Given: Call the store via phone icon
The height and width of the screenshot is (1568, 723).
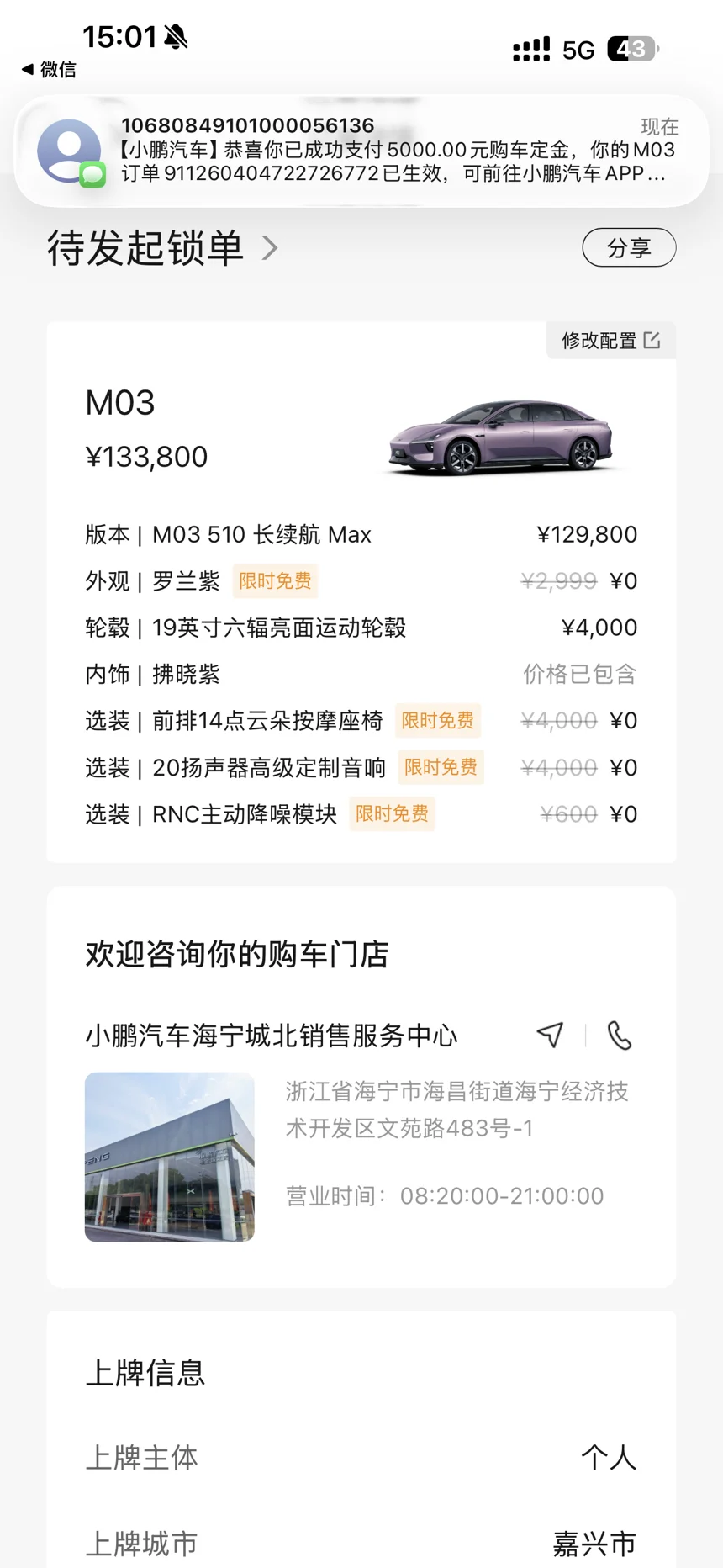Looking at the screenshot, I should pyautogui.click(x=620, y=1036).
